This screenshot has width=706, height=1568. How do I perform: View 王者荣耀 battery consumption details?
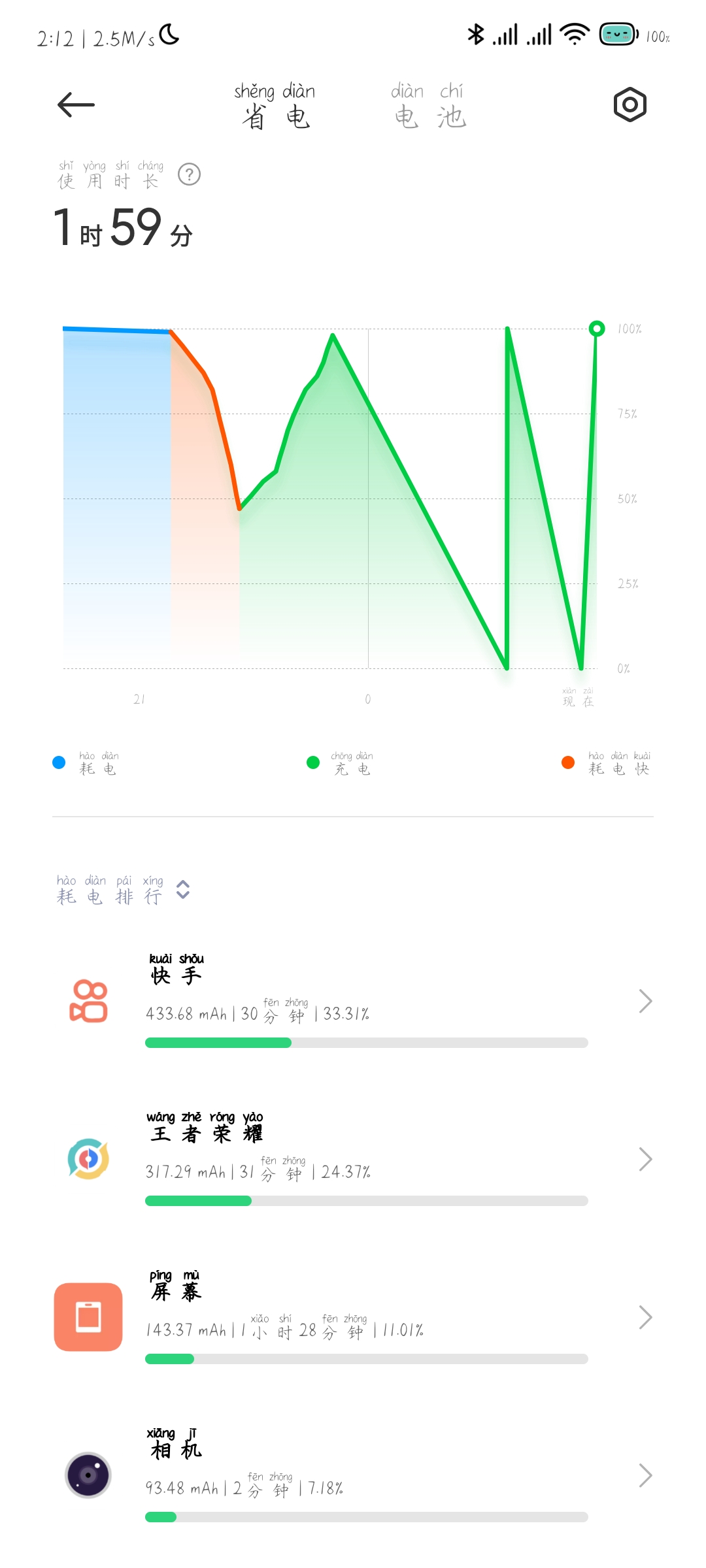tap(353, 1159)
